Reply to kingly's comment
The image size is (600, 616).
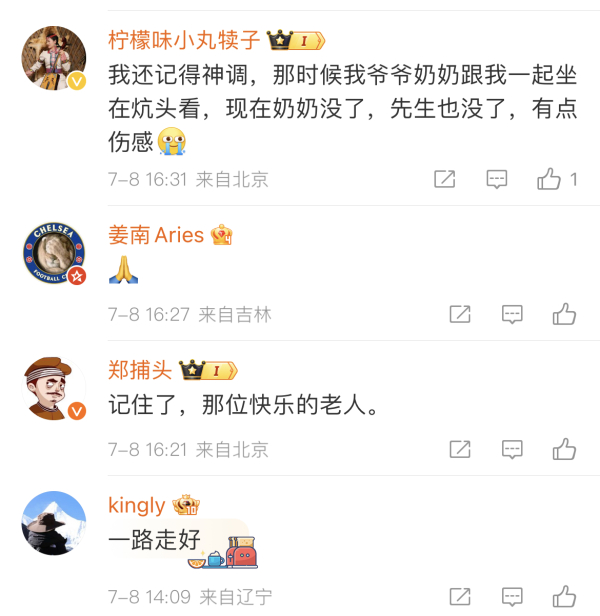(512, 597)
